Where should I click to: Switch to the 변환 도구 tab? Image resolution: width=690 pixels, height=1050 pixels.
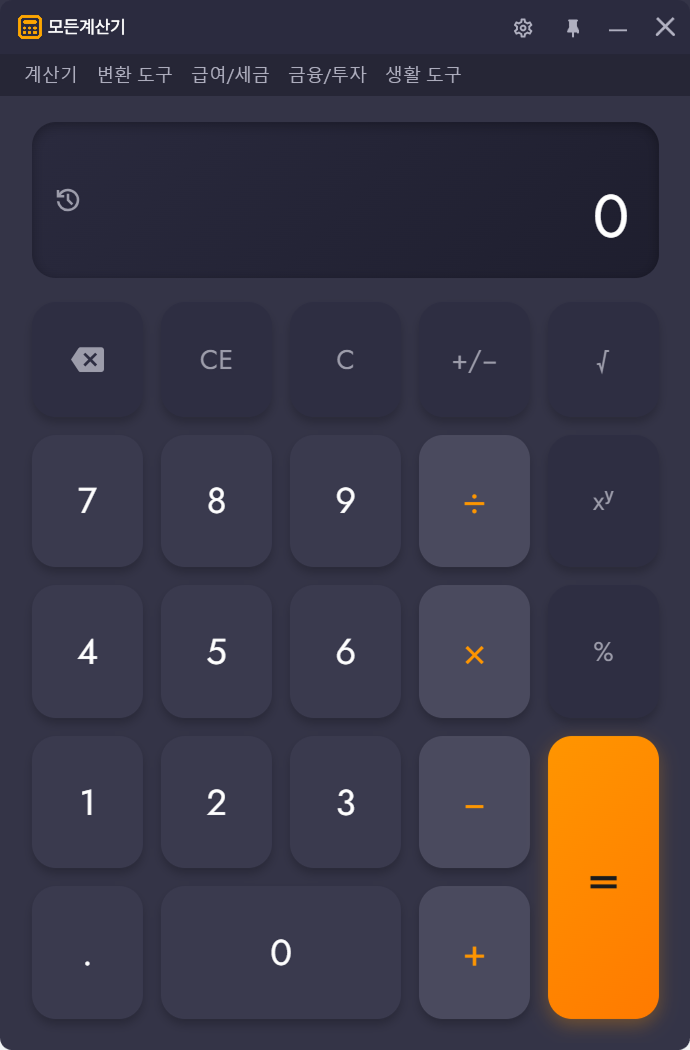pos(135,74)
